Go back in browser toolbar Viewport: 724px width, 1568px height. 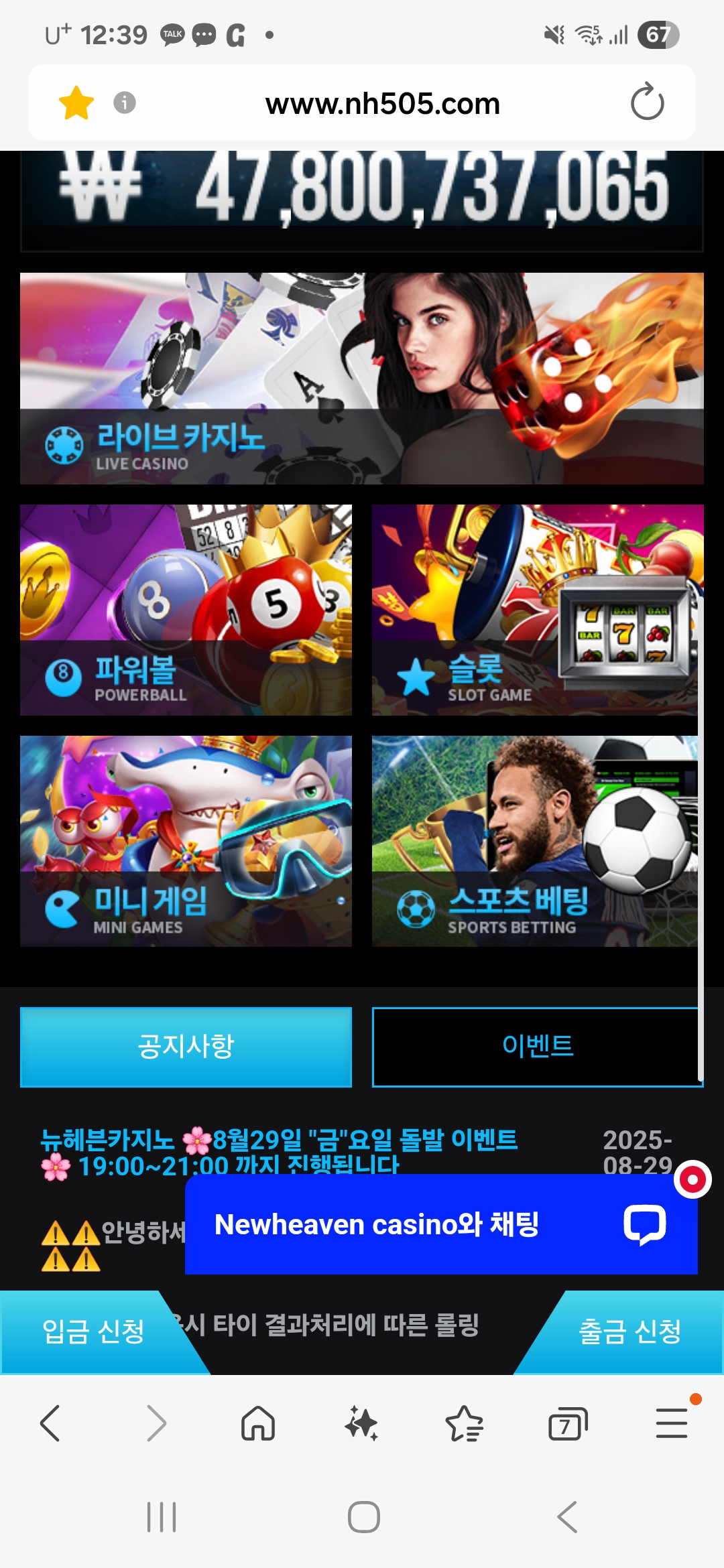tap(51, 1423)
